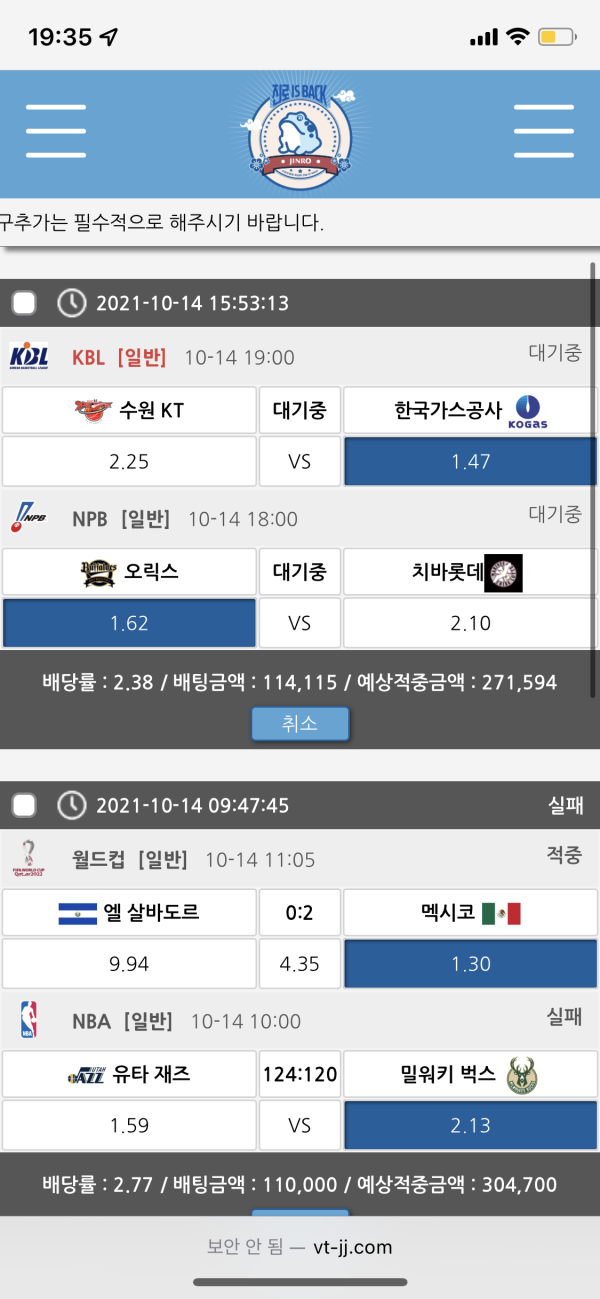
Task: Check the box for the 09:47:45 bet
Action: (x=25, y=805)
